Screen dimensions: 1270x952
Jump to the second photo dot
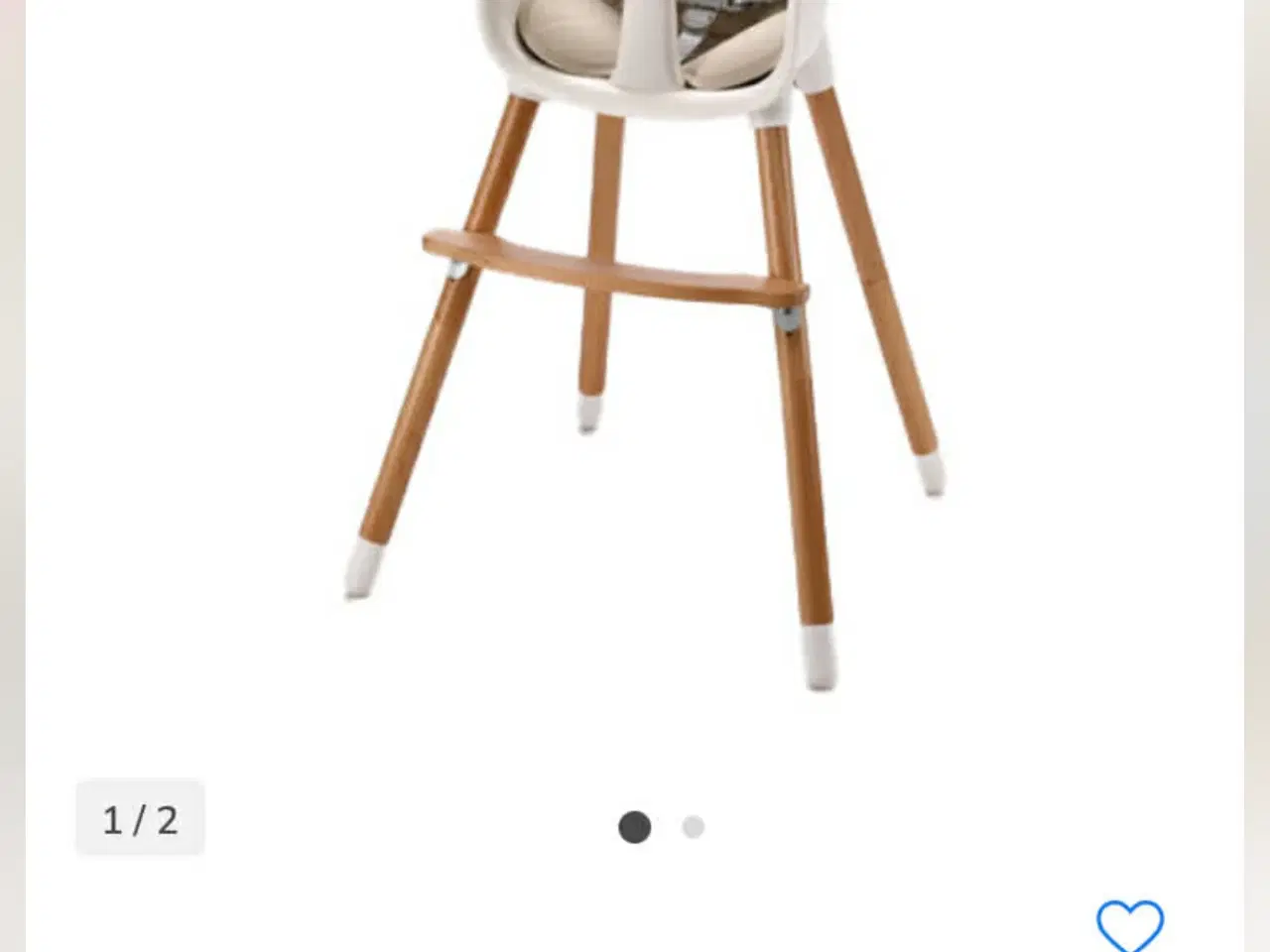pos(694,827)
